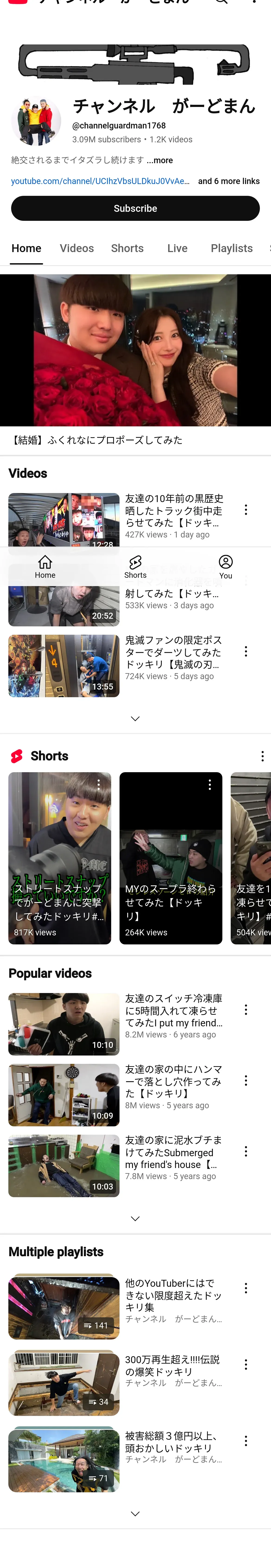
Task: Open the You tab
Action: click(x=225, y=567)
